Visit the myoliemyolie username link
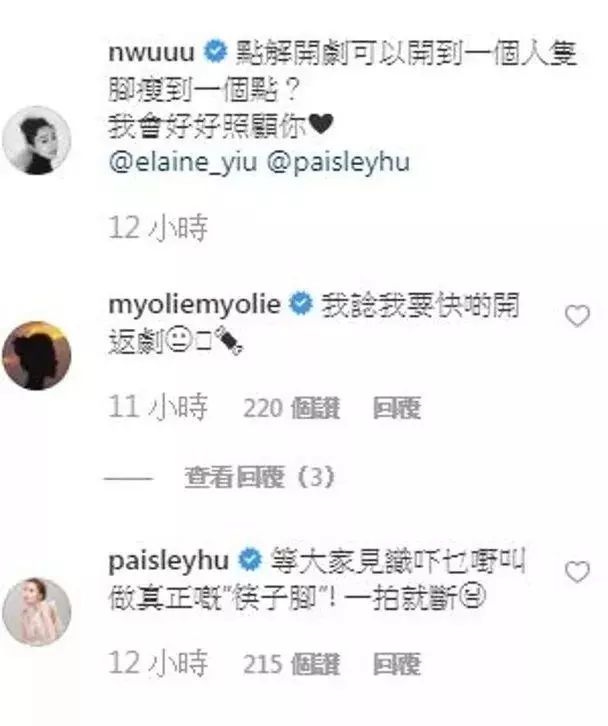This screenshot has height=726, width=608. (194, 303)
